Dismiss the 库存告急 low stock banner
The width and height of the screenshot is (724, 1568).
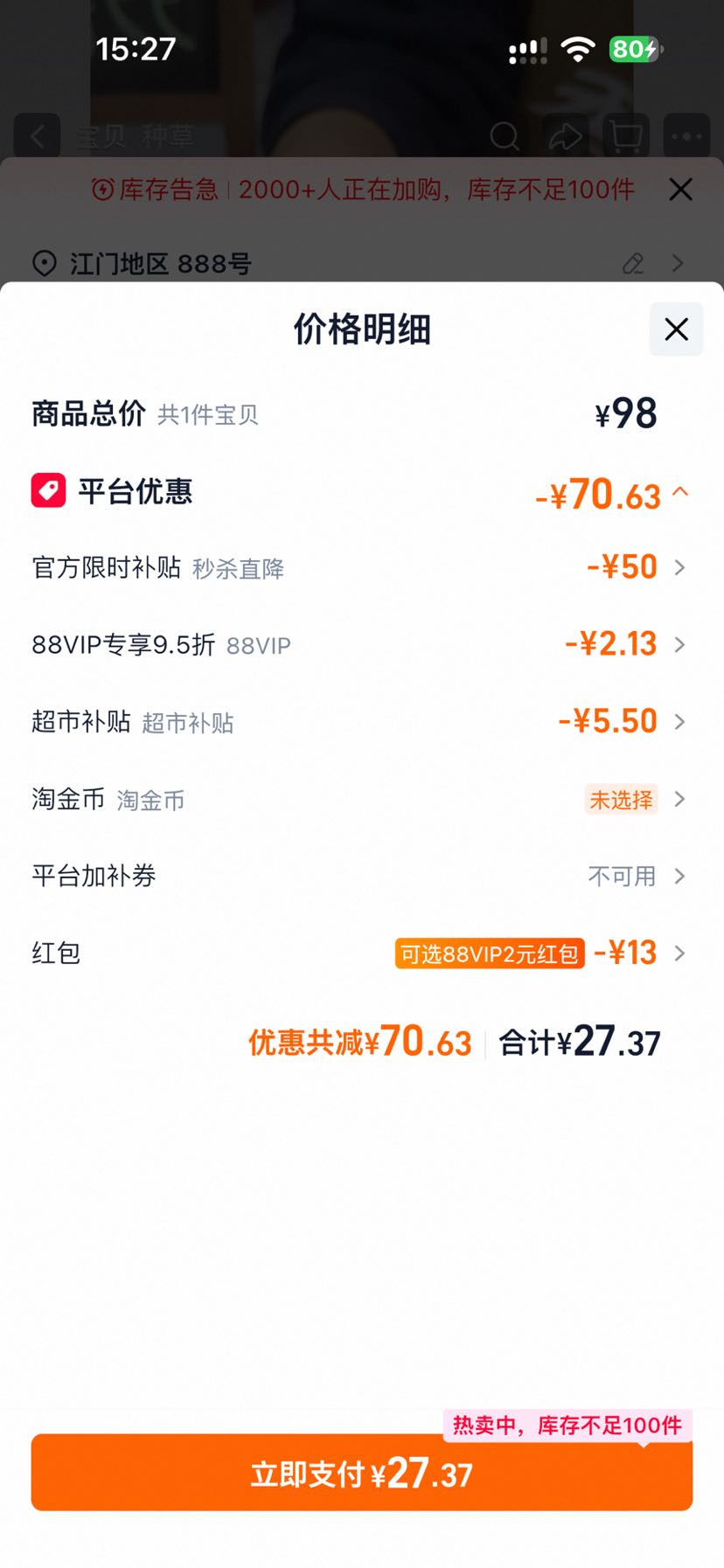[x=680, y=190]
